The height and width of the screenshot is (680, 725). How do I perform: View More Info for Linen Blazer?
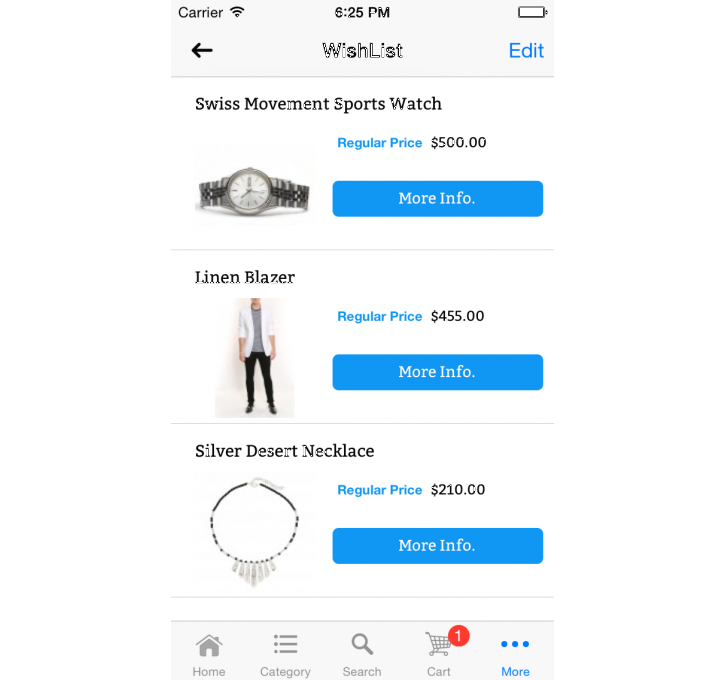[x=437, y=372]
